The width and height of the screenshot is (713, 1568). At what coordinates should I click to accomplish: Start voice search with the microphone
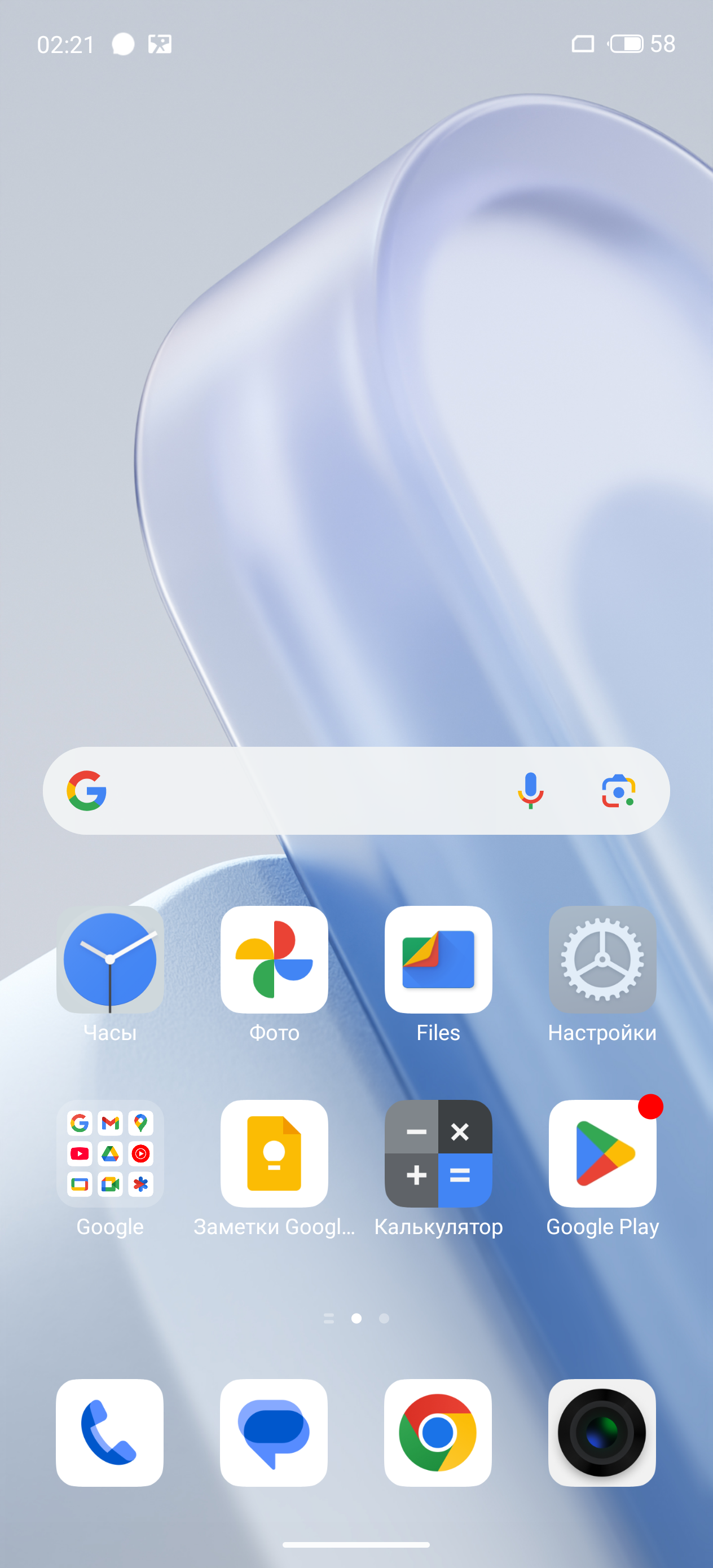(x=530, y=791)
